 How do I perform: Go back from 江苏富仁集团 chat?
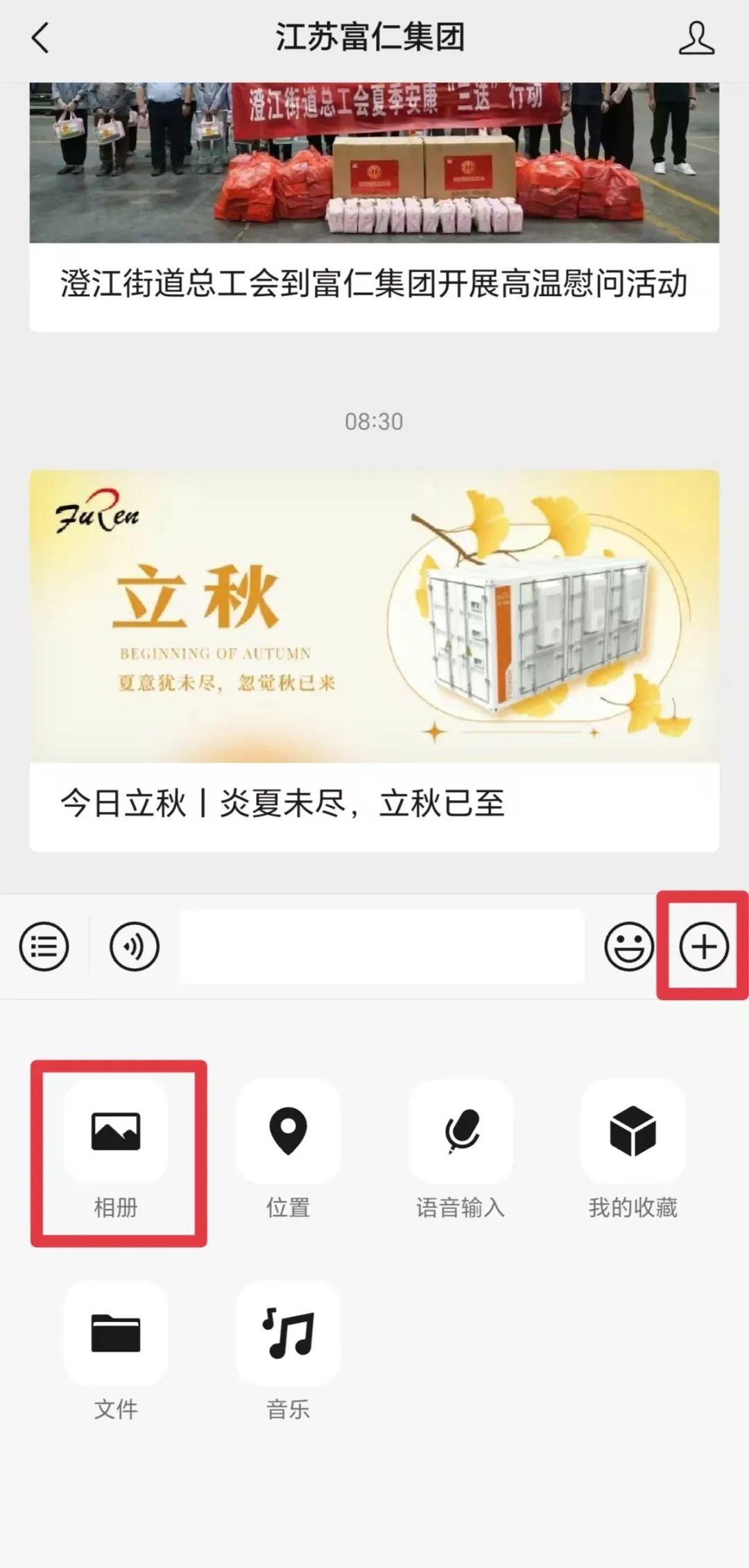click(x=41, y=38)
